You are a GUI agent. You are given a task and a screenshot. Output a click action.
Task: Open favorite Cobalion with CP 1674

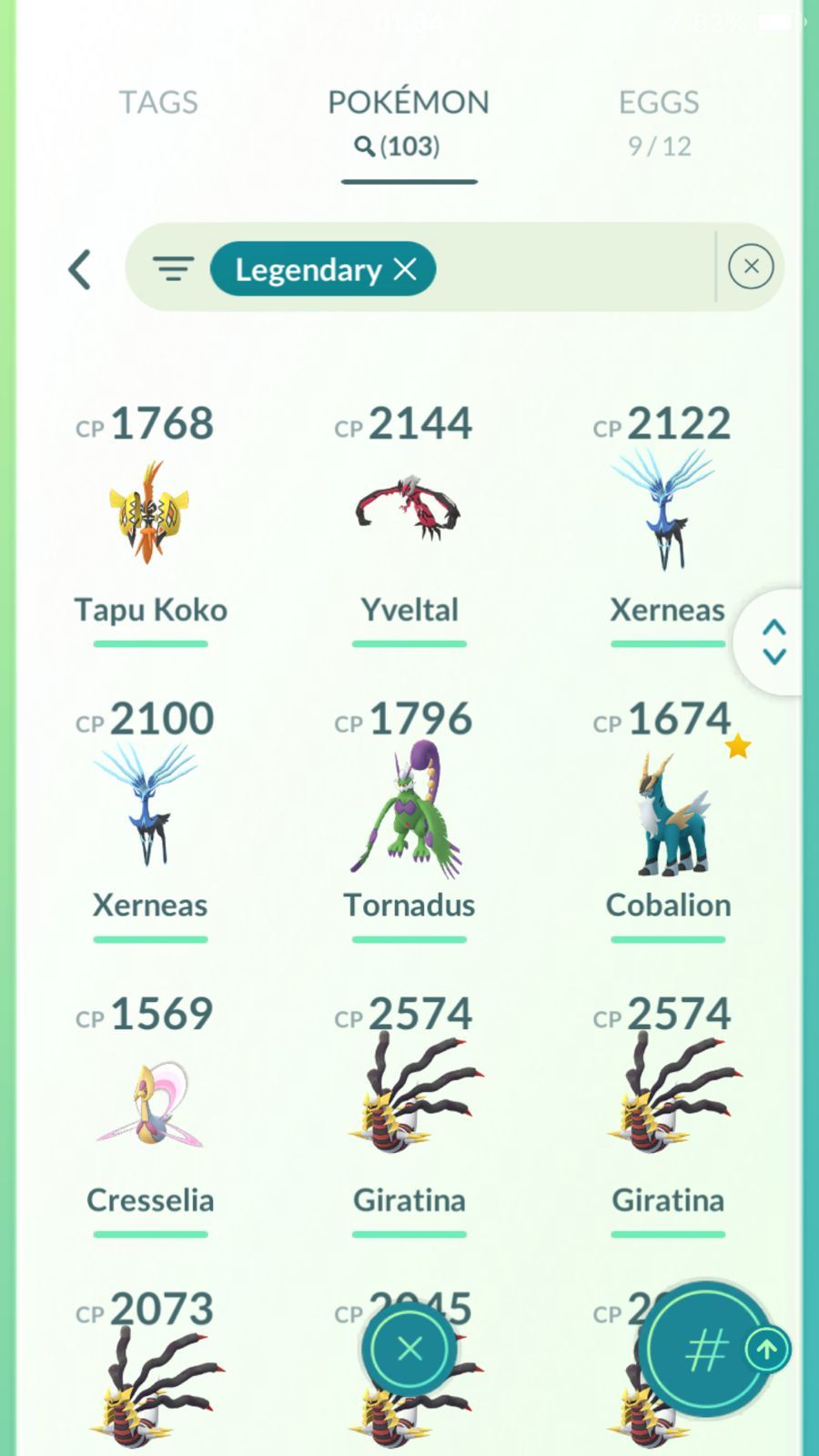tap(667, 810)
